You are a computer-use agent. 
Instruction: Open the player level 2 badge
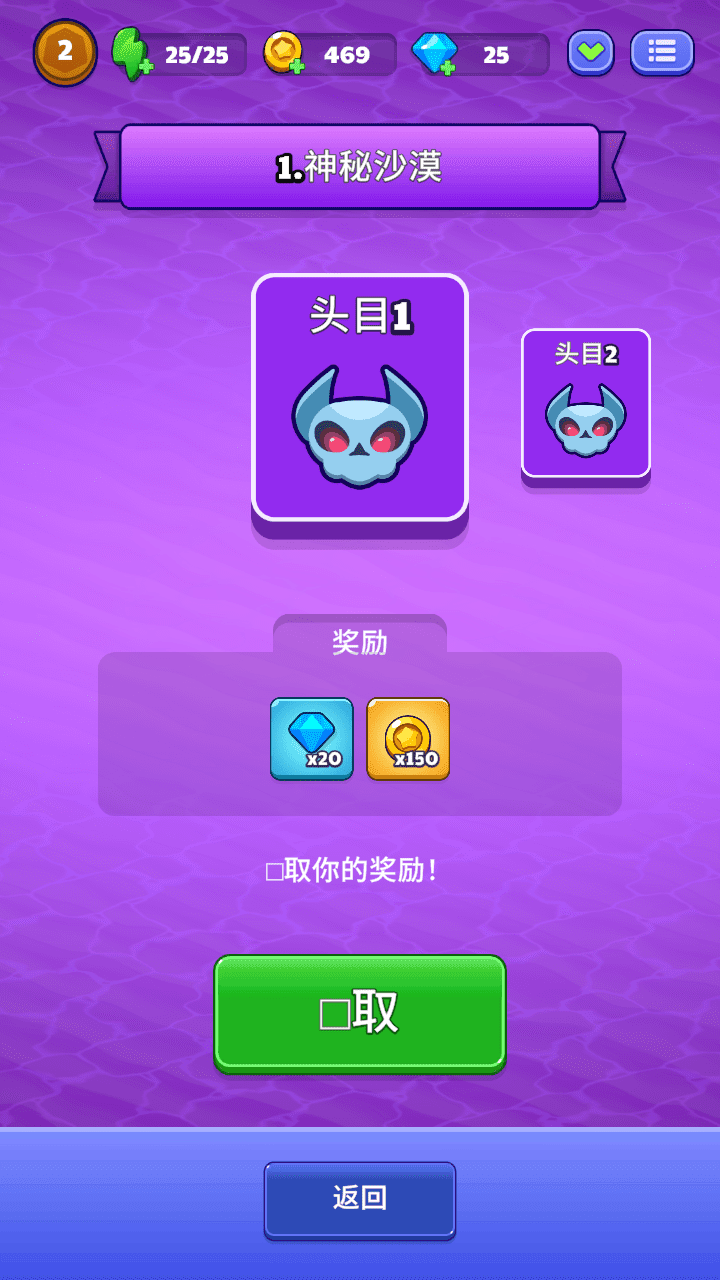[65, 52]
